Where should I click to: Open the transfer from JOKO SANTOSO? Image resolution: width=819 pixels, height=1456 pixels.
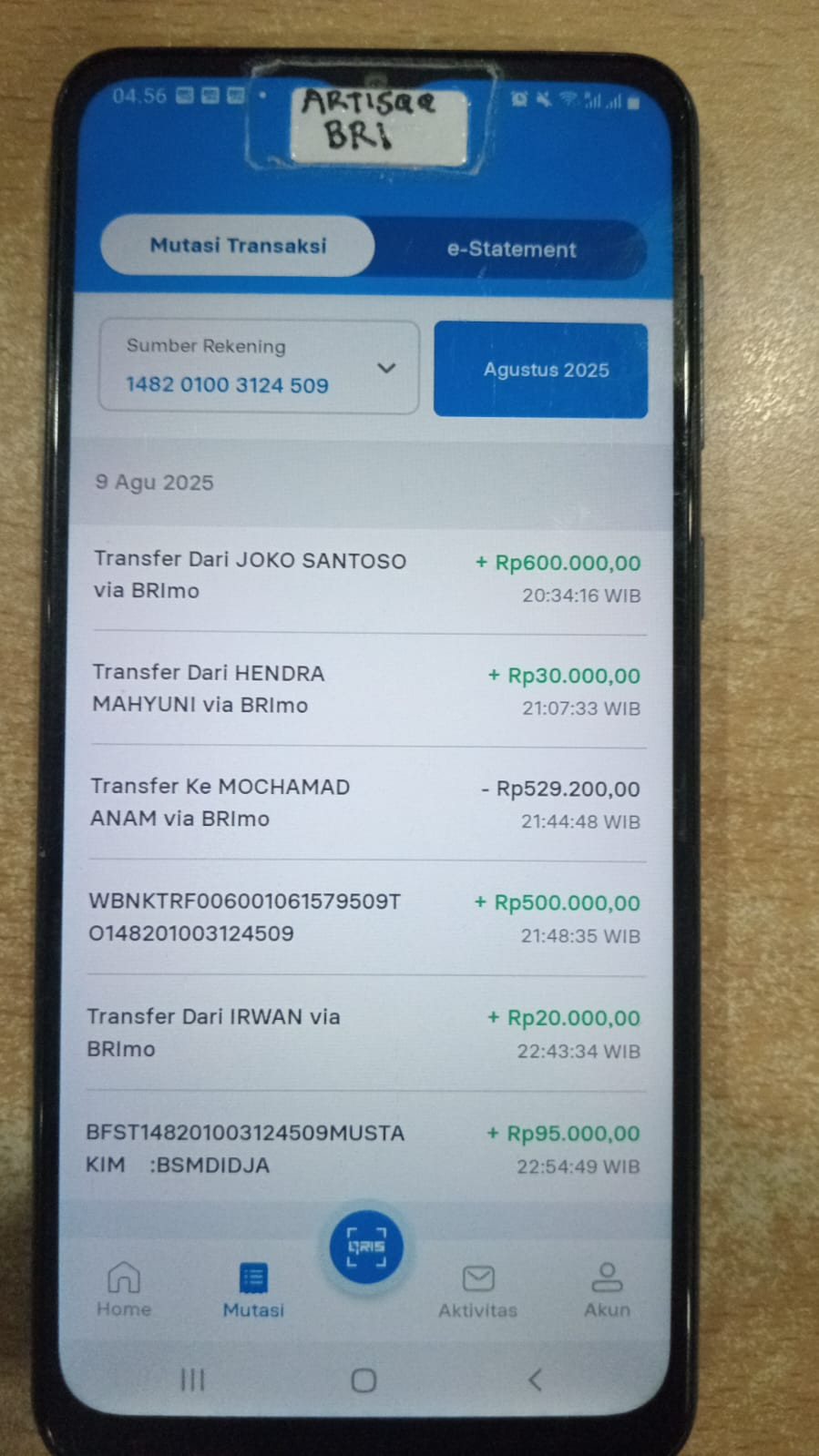click(x=367, y=577)
